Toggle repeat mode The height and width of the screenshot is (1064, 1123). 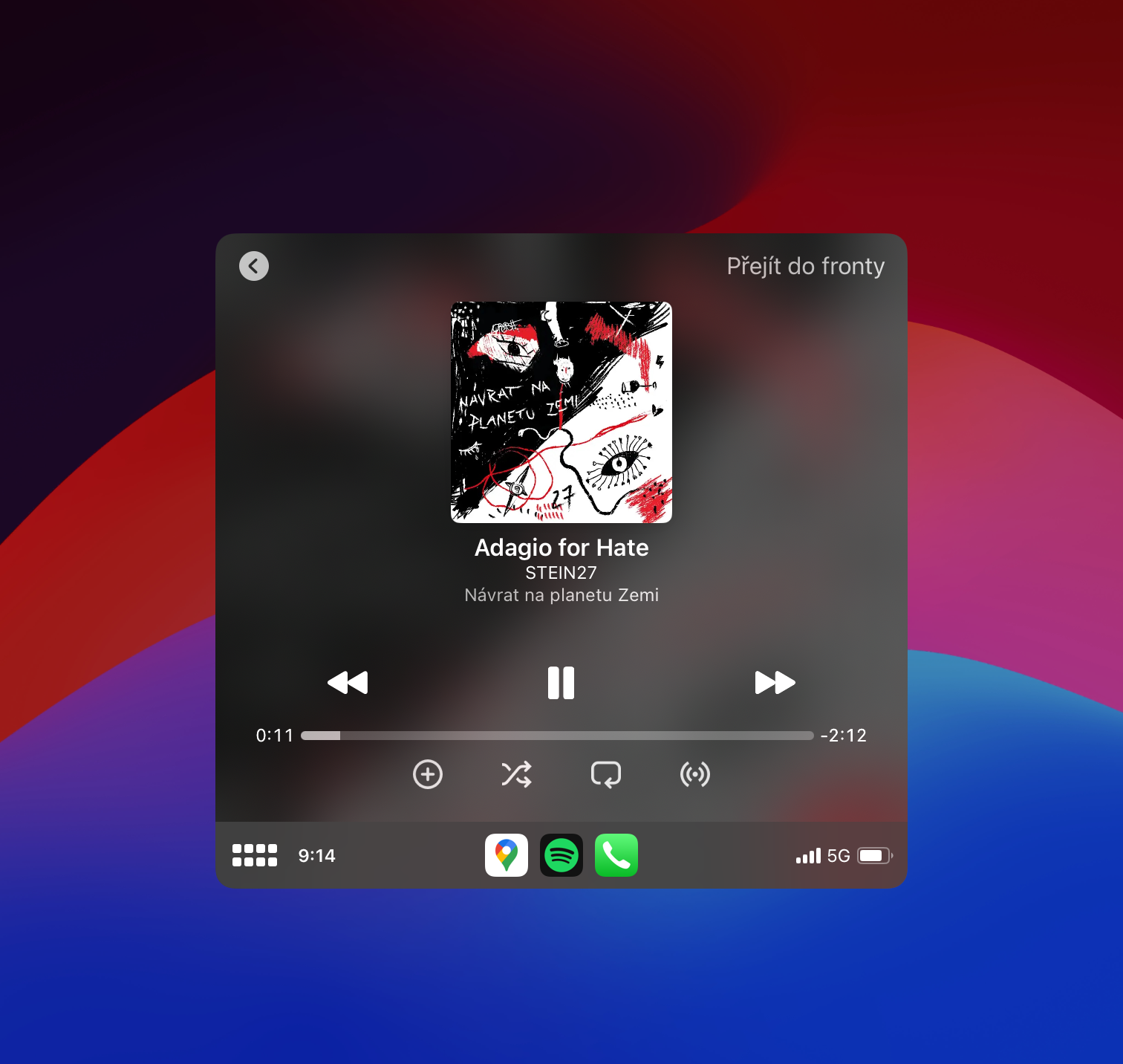pos(606,774)
